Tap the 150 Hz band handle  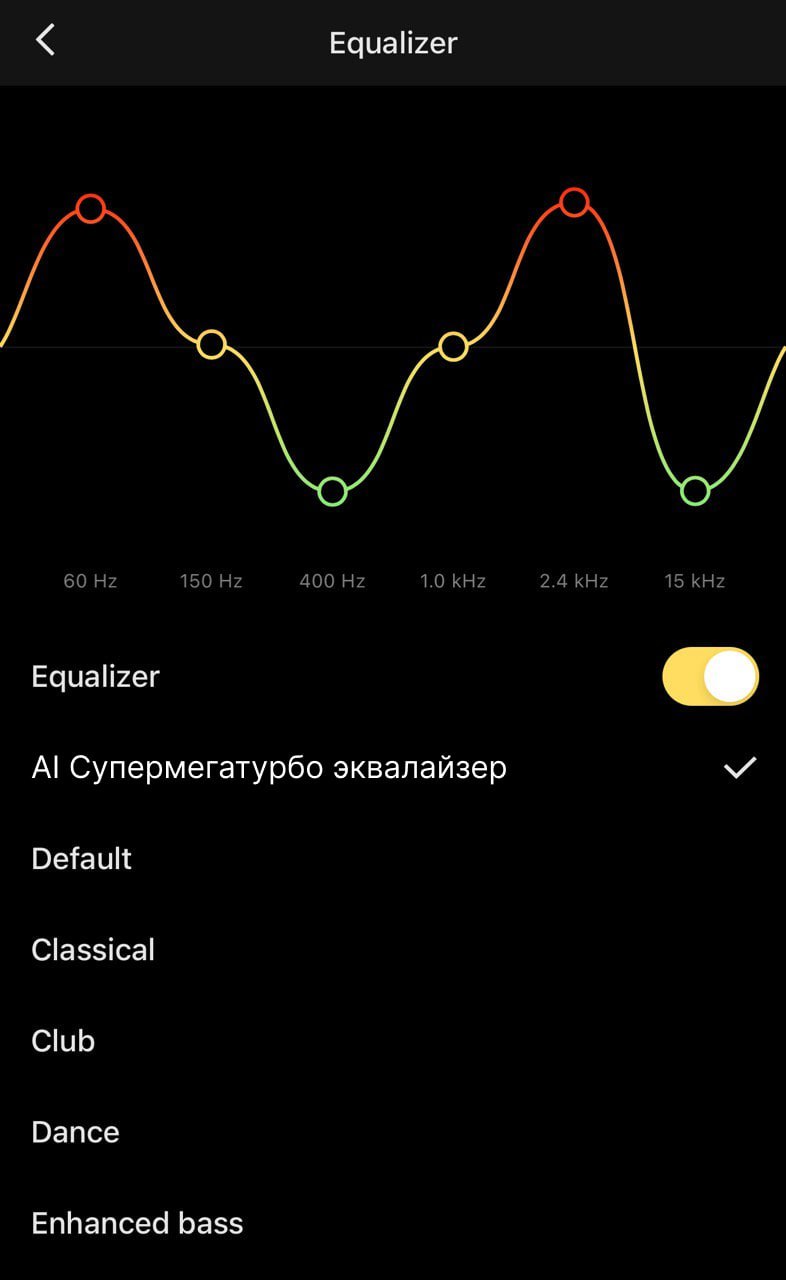211,345
